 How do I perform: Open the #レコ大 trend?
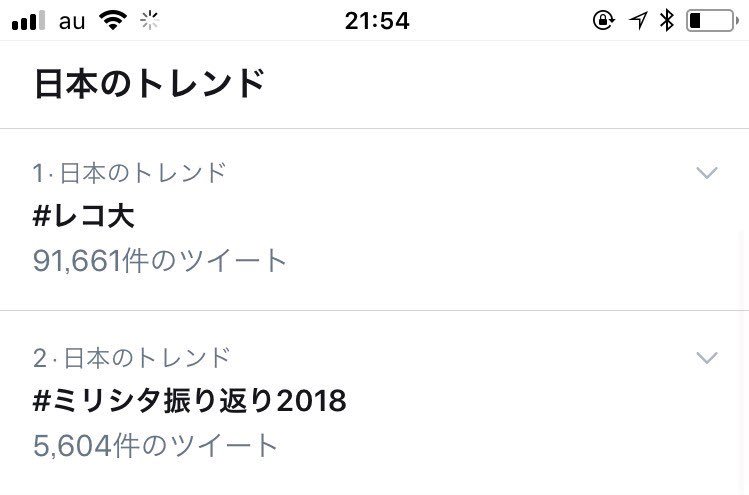pos(84,216)
